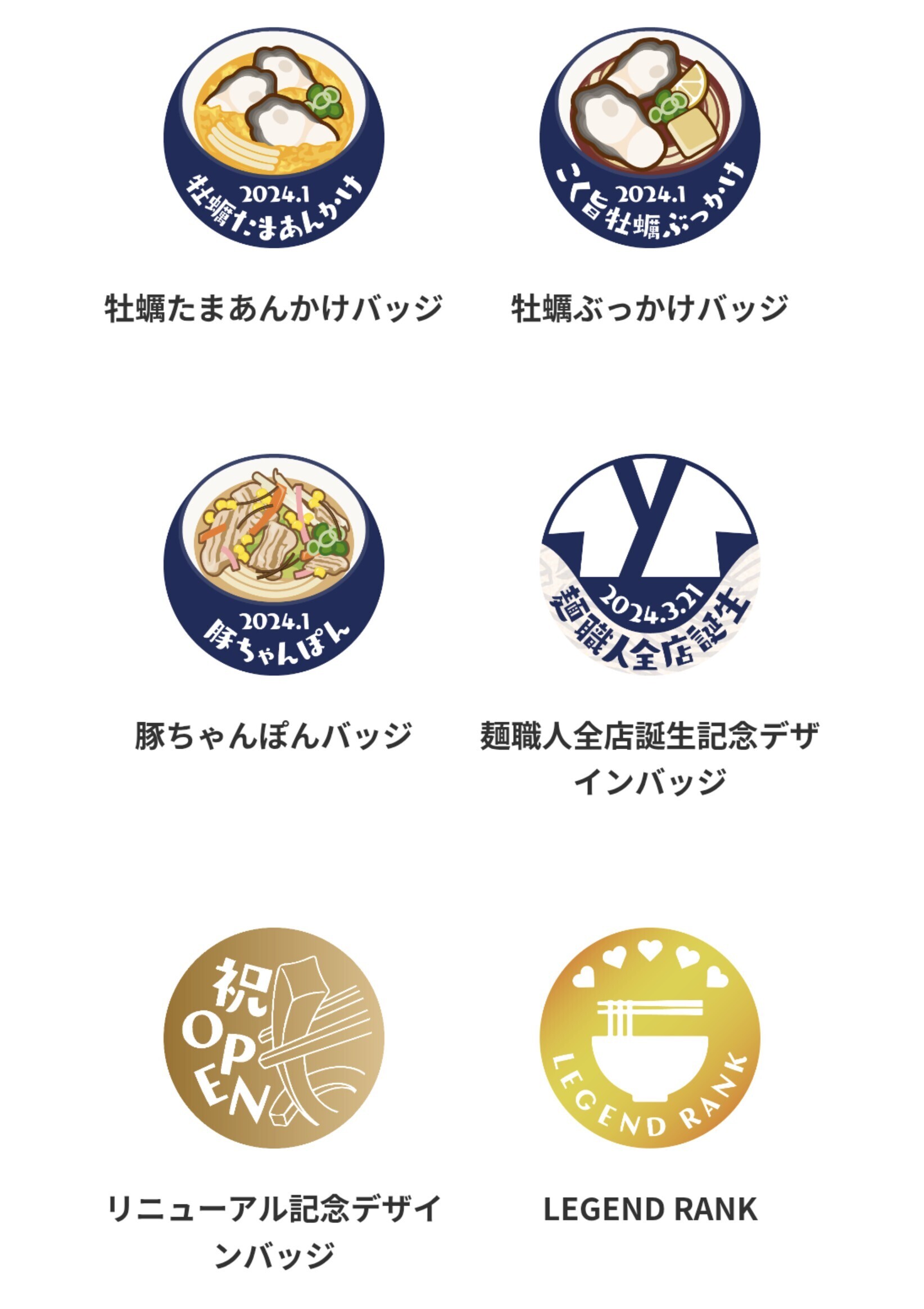Select the 牡蠣ぶっかけバッジ badge

click(650, 137)
